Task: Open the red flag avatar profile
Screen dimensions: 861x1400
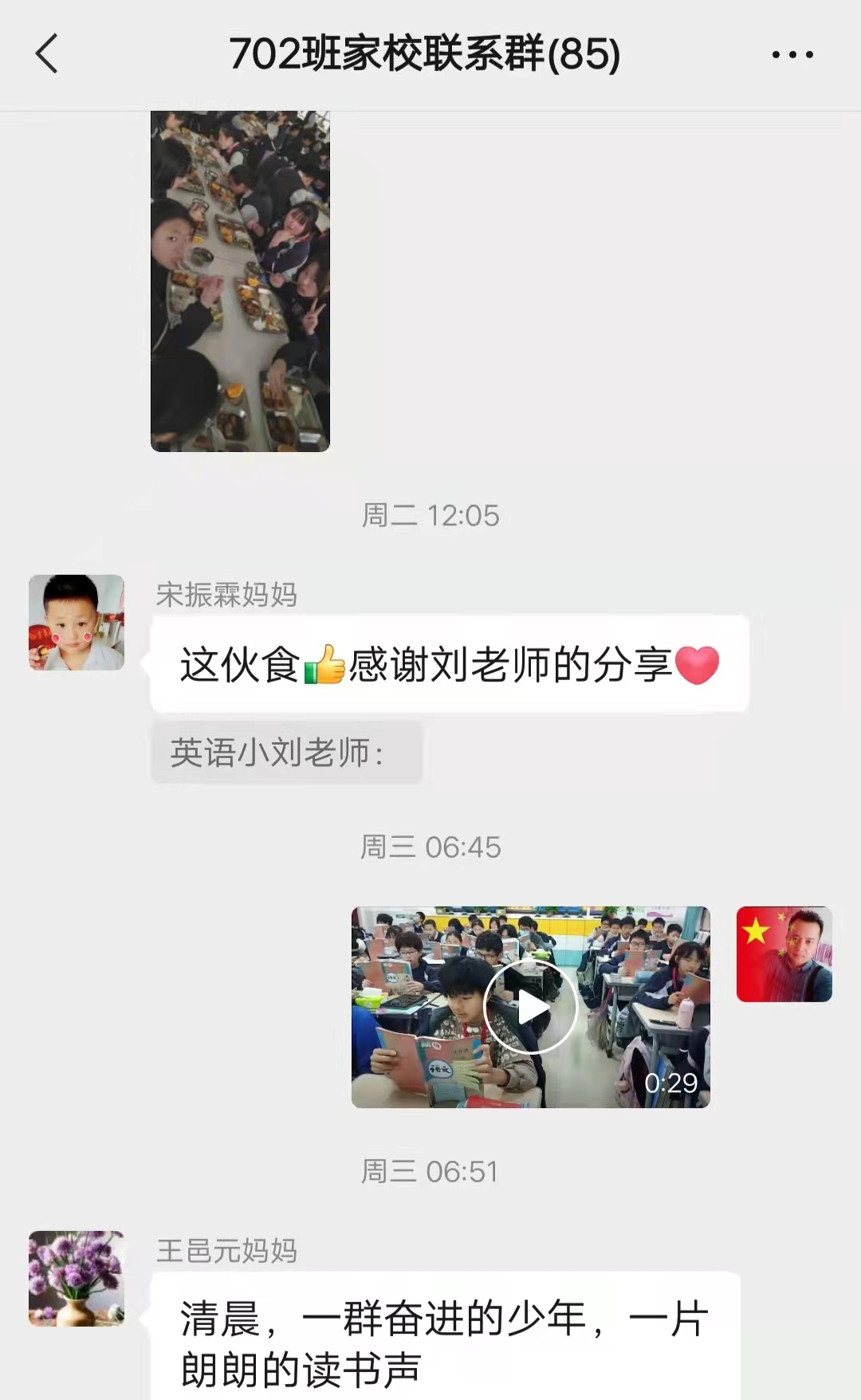Action: click(x=784, y=954)
